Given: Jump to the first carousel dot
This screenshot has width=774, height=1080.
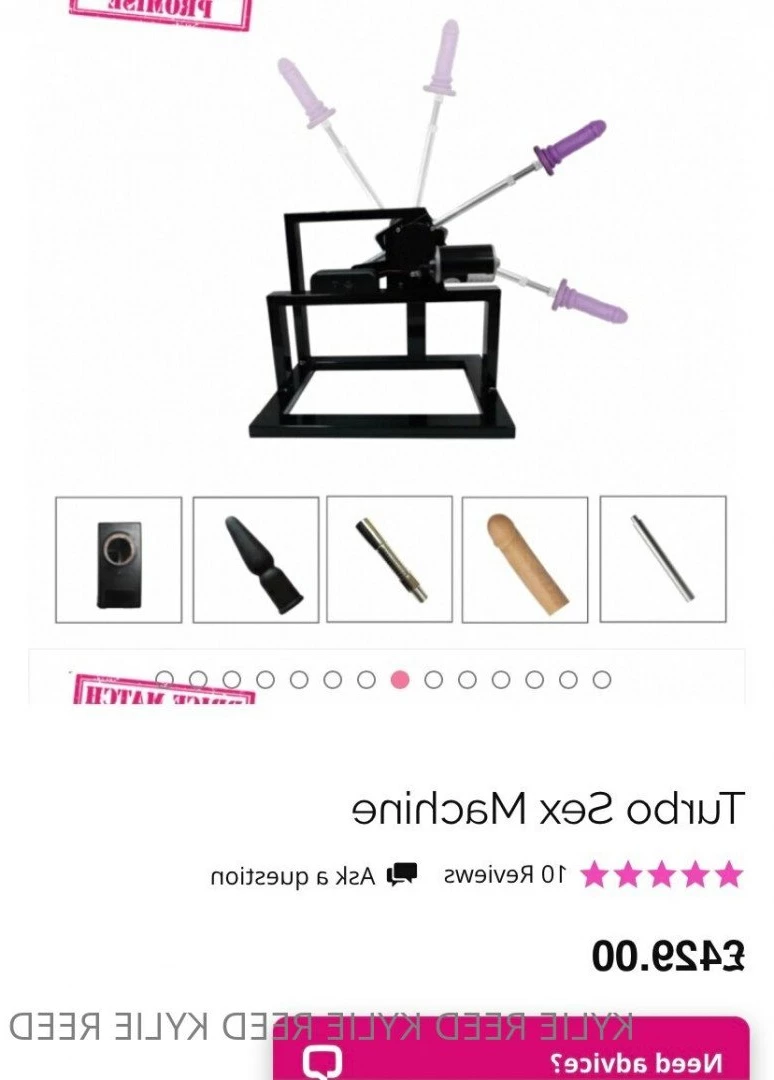Looking at the screenshot, I should coord(165,680).
